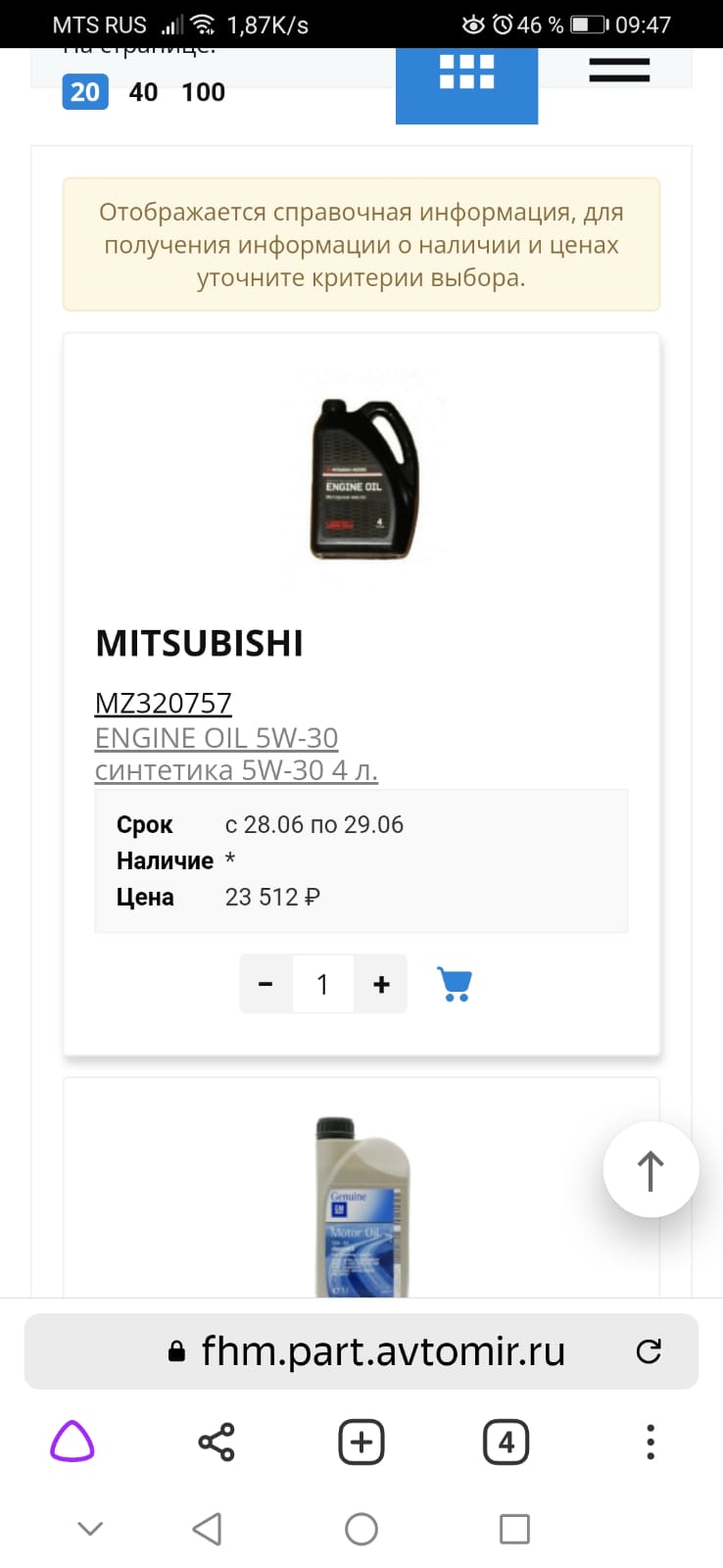The width and height of the screenshot is (723, 1568).
Task: Increase Mitsubishi oil quantity with plus
Action: [x=381, y=984]
